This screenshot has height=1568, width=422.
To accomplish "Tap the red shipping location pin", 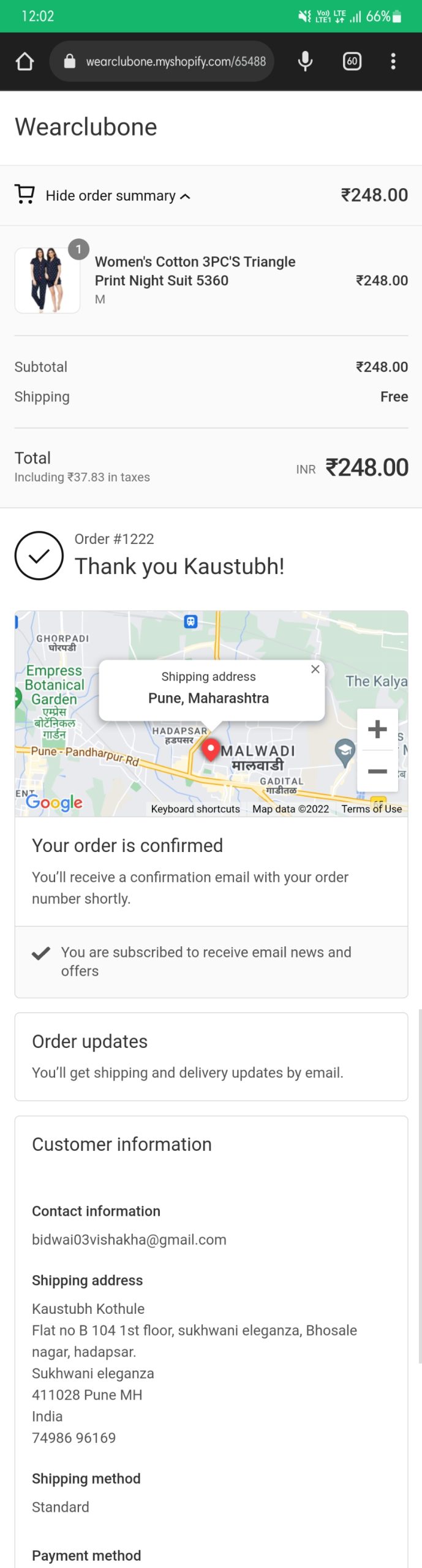I will [211, 748].
